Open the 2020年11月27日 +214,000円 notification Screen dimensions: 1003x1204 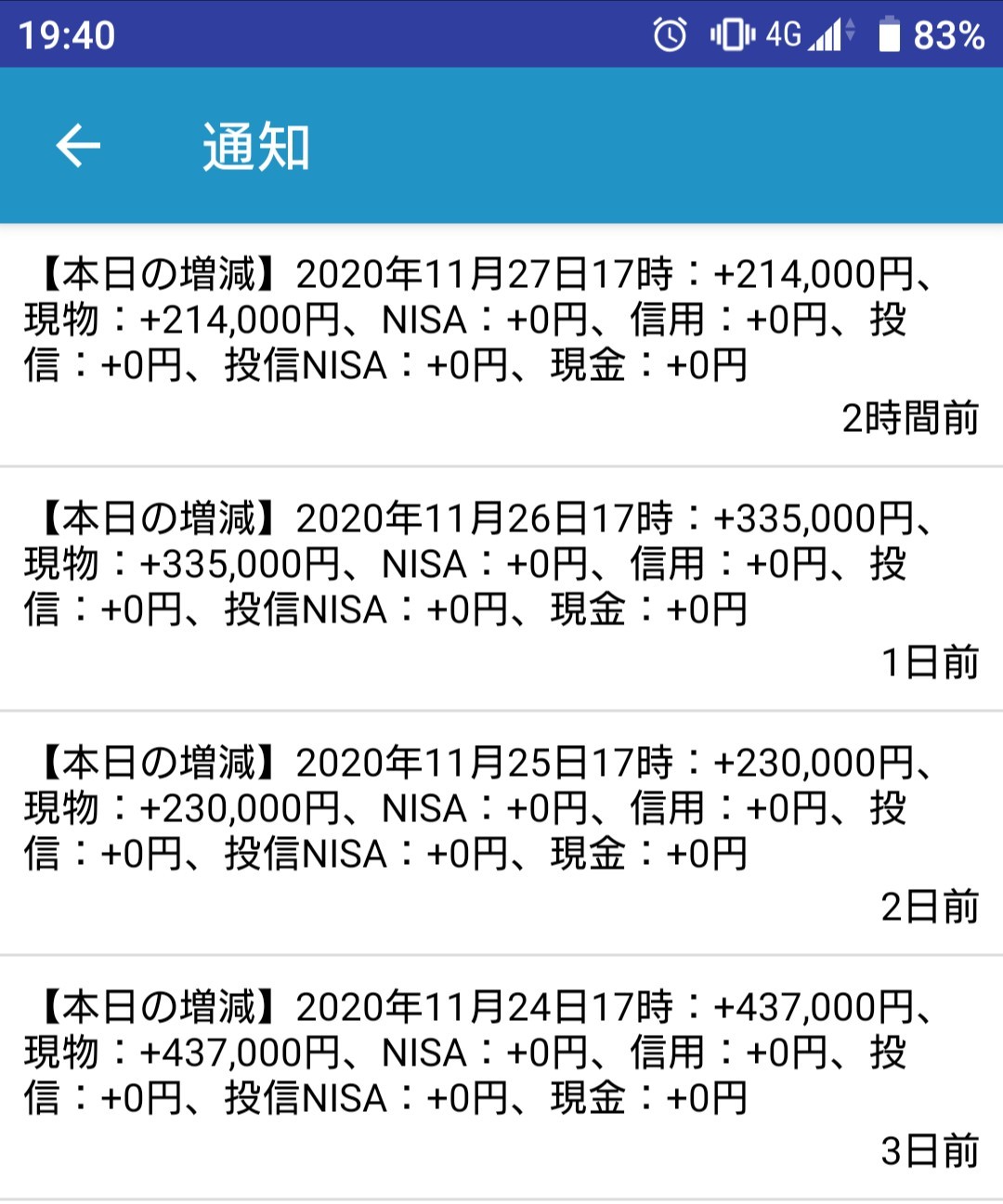click(501, 344)
